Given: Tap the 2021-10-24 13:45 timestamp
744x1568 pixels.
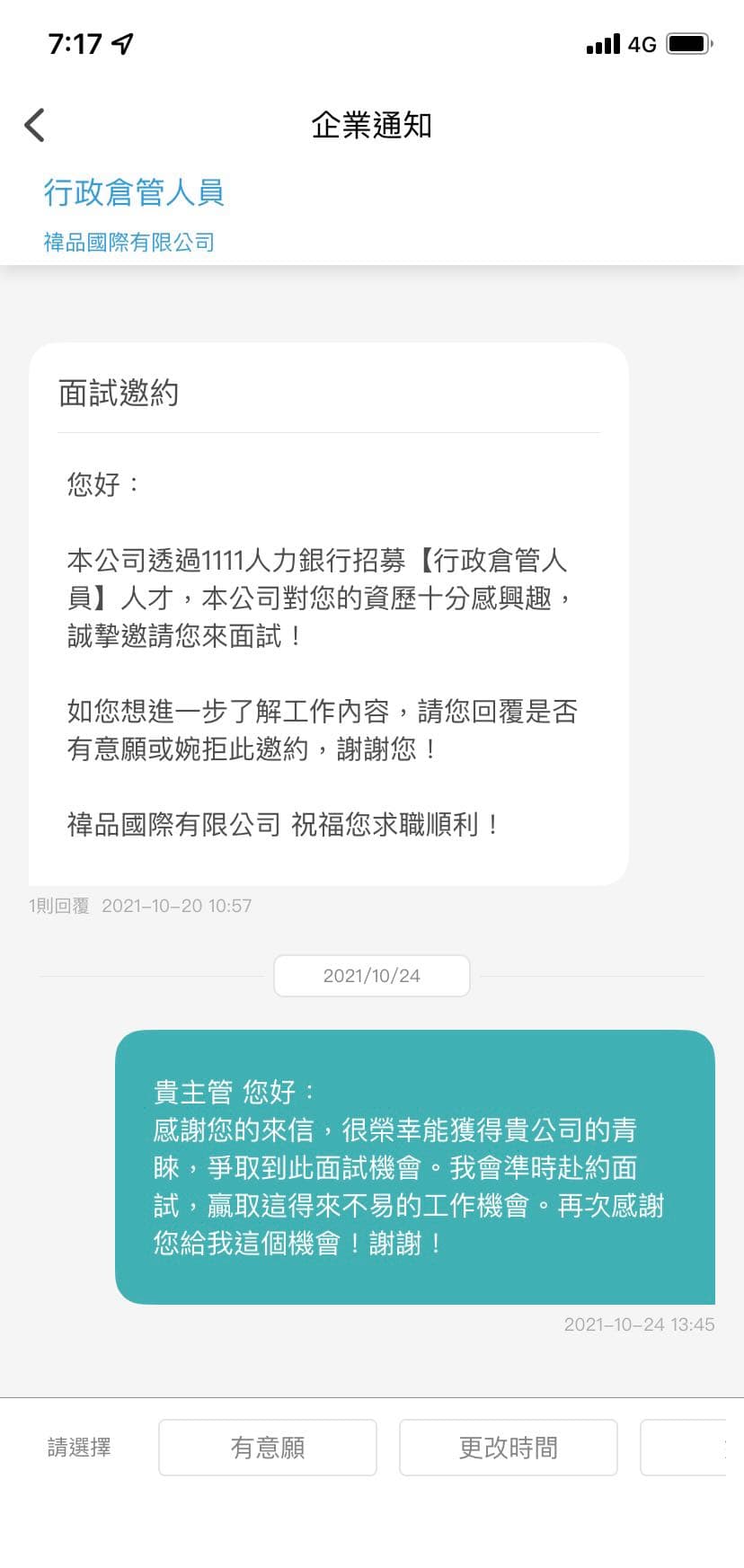Looking at the screenshot, I should 641,1324.
